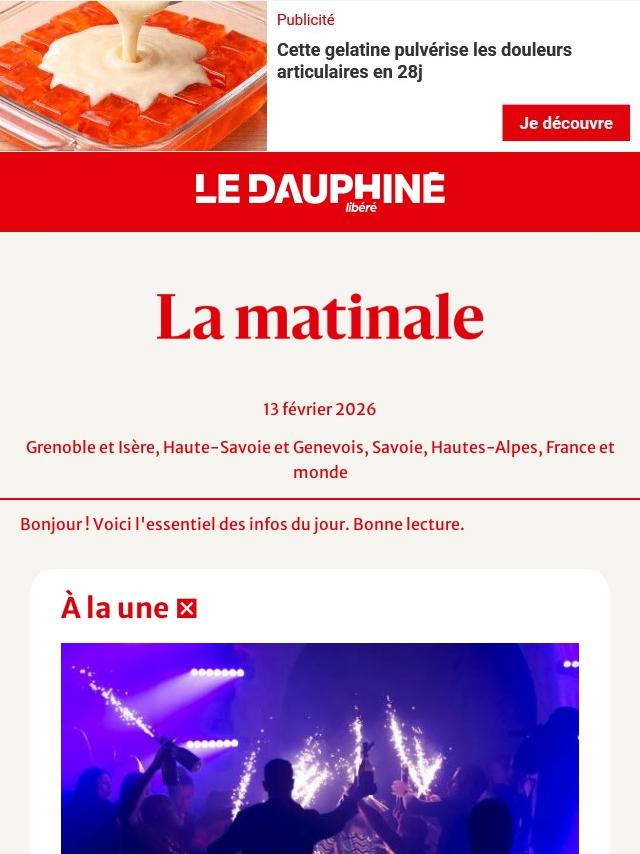The width and height of the screenshot is (640, 854).
Task: Open the gelatine ad headline link
Action: click(424, 60)
